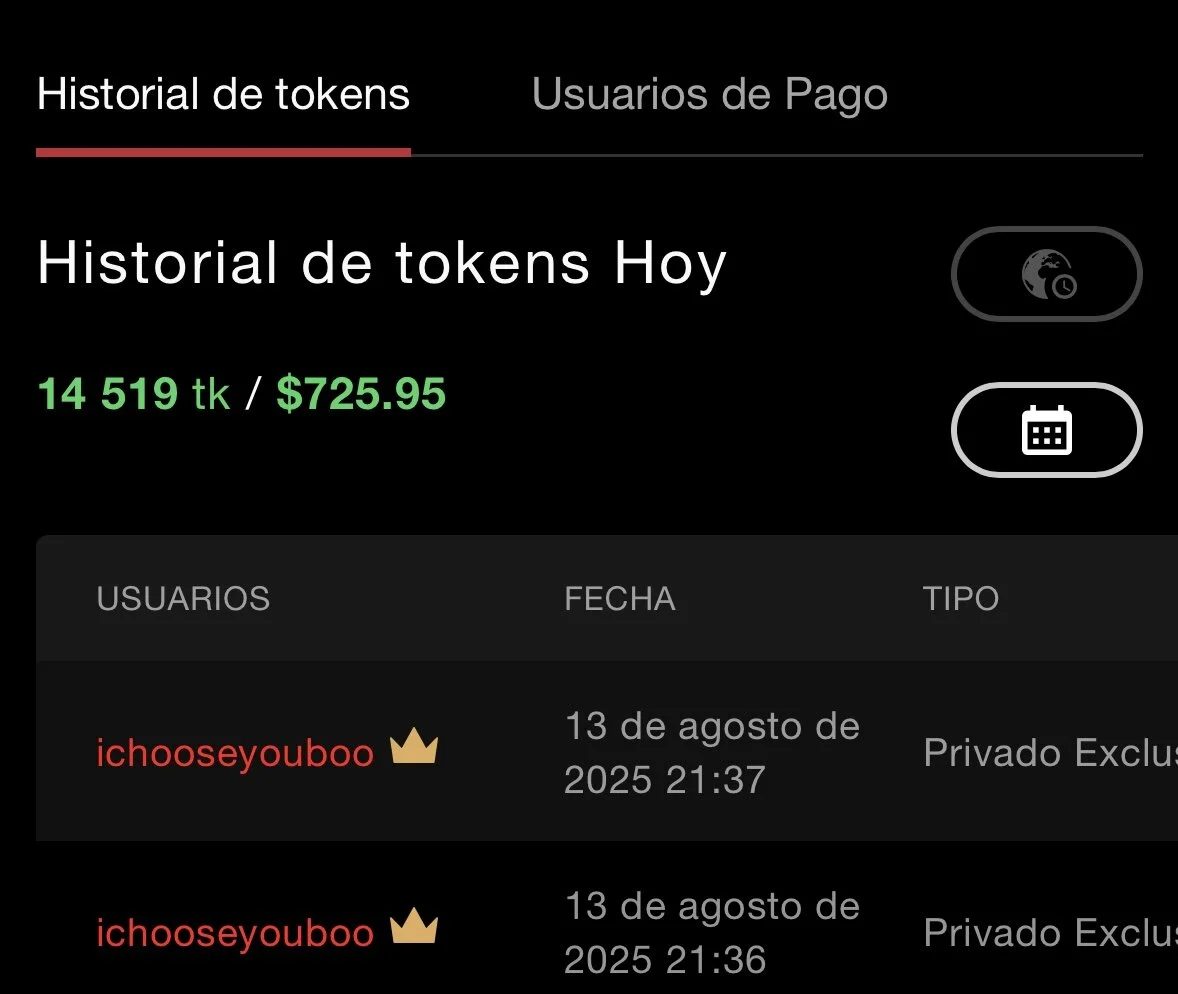Screen dimensions: 1178x994
Task: Open the calendar date picker
Action: point(1046,430)
